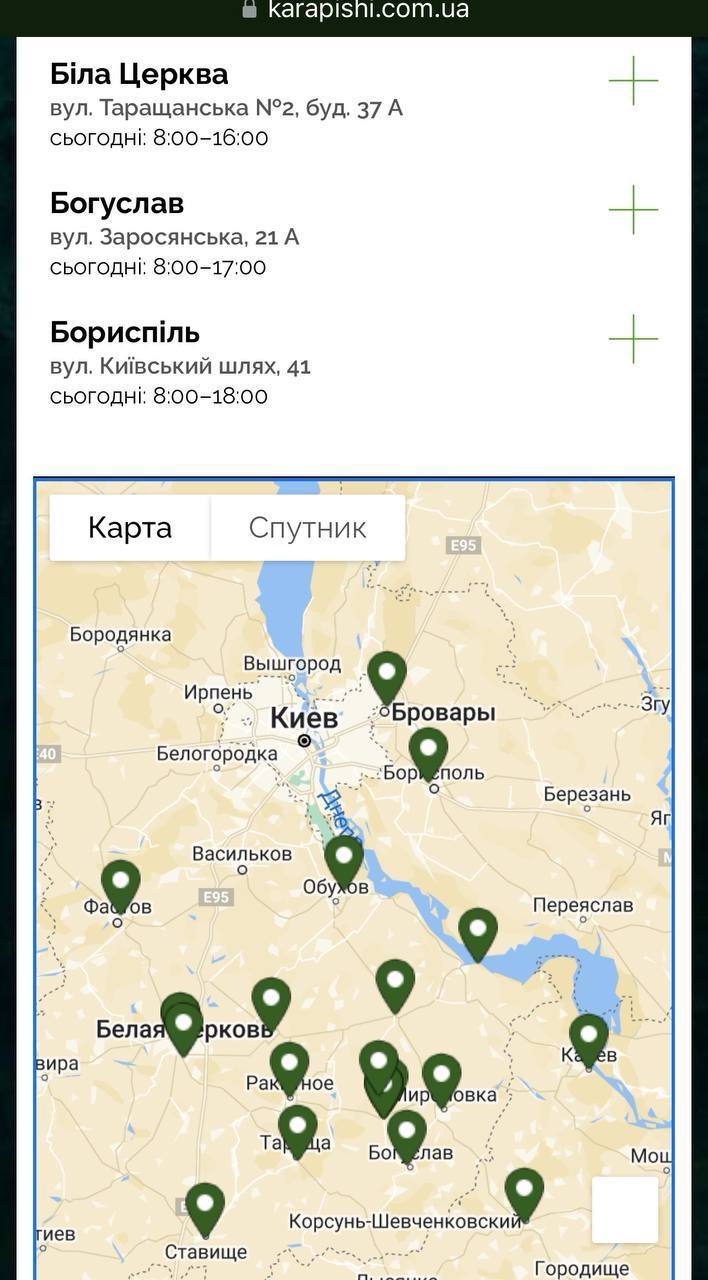This screenshot has height=1280, width=708.
Task: Open the map pin at Ставище
Action: click(x=205, y=1206)
